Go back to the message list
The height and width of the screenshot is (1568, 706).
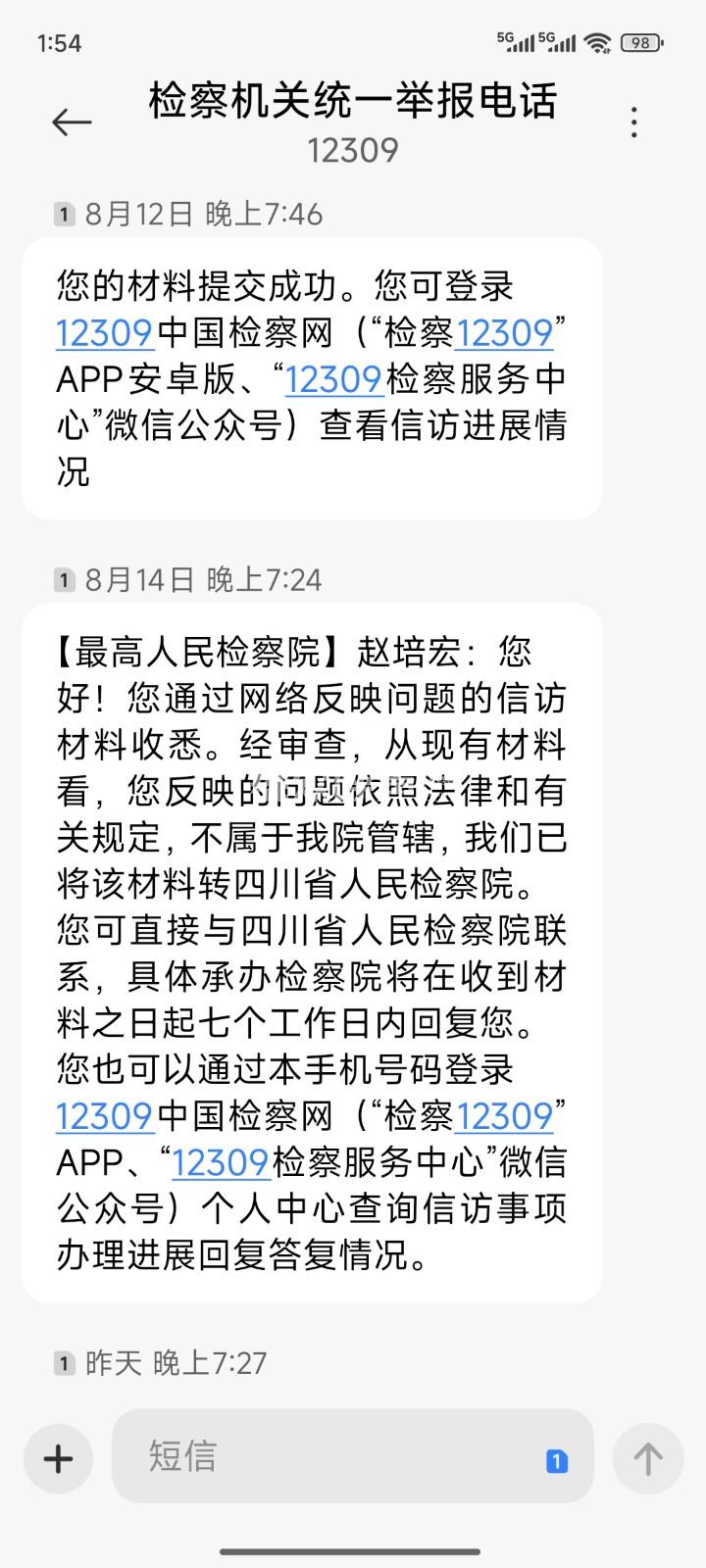tap(71, 122)
